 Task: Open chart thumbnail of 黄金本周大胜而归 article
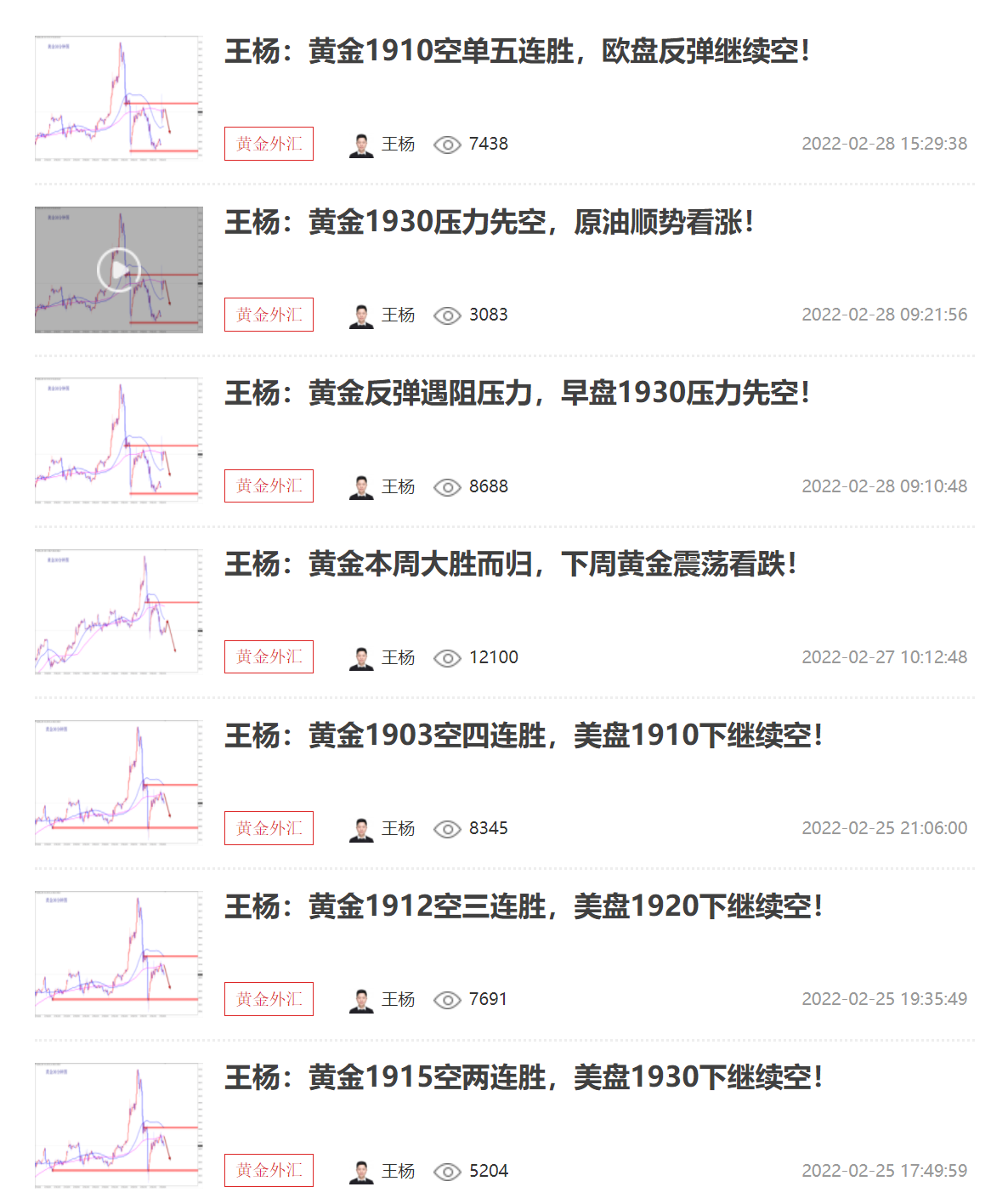pyautogui.click(x=119, y=611)
